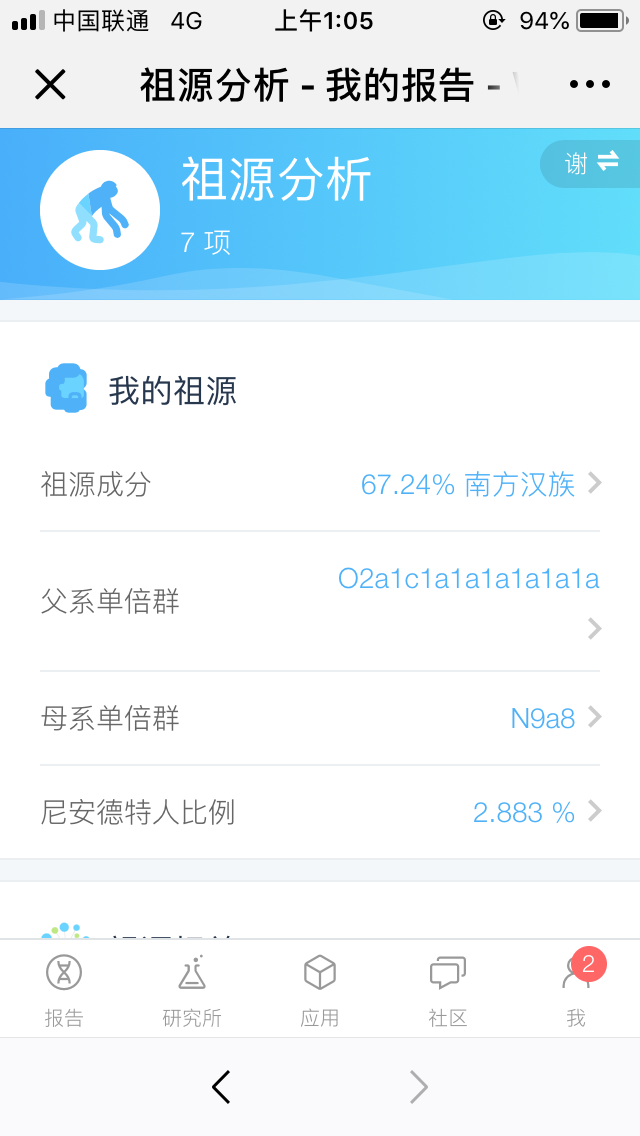Switch to the 我 profile tab

pos(576,990)
